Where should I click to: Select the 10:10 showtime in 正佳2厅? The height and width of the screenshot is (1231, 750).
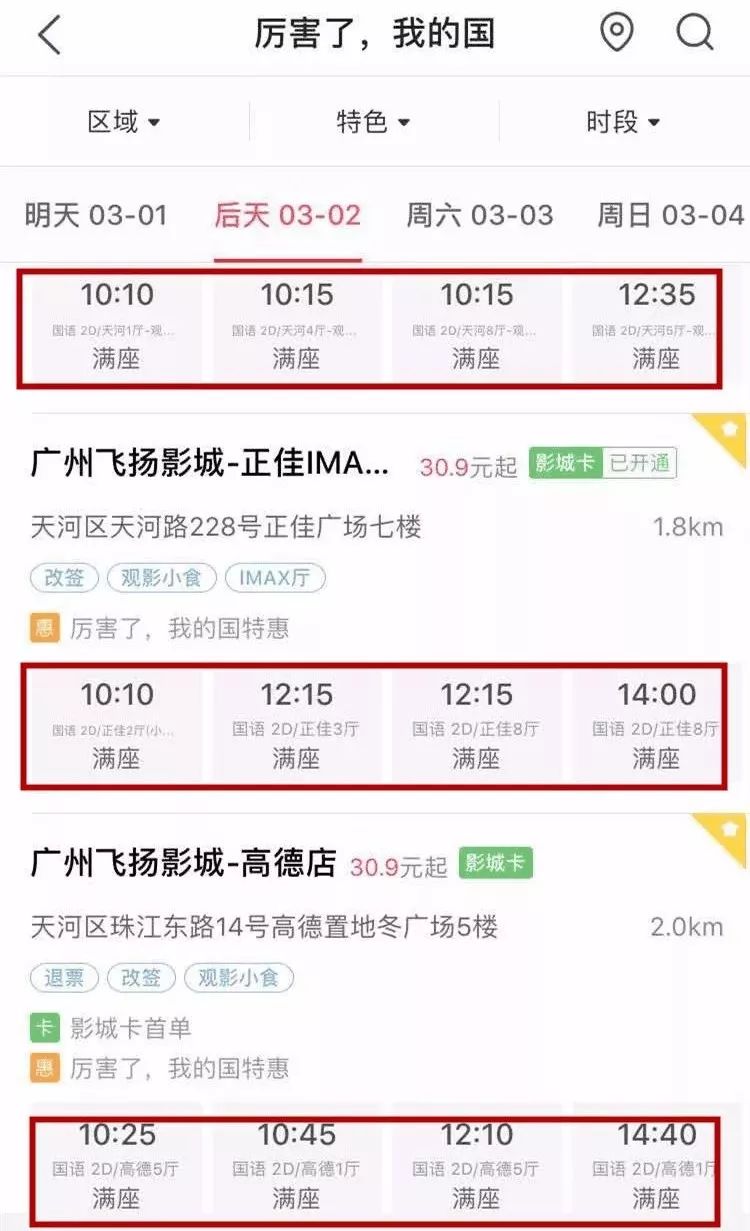117,726
